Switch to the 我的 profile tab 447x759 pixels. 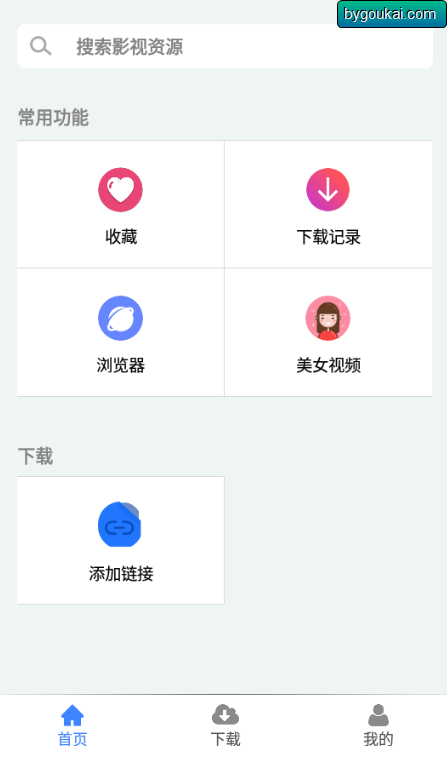[x=378, y=726]
